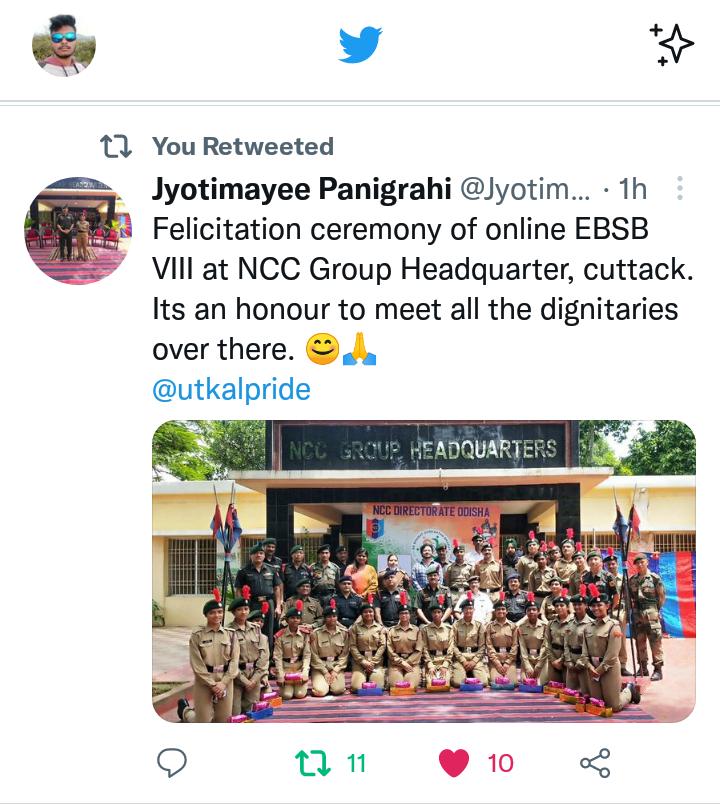Undo retweet of Jyotimayee's tweet
720x805 pixels.
(315, 764)
